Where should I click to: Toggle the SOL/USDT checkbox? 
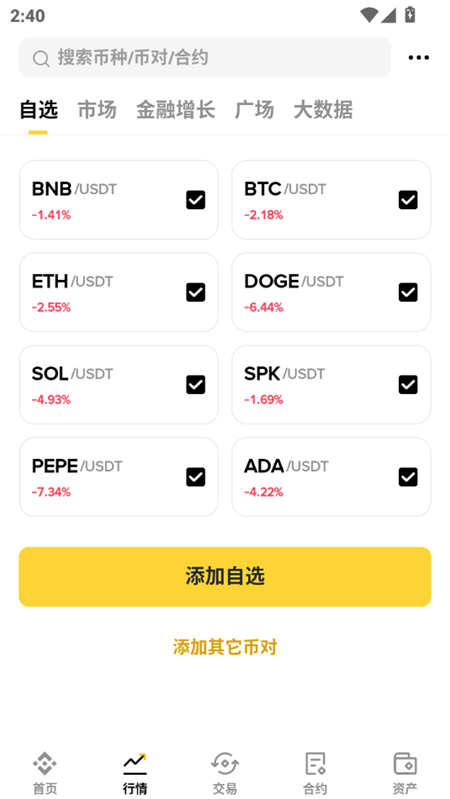tap(196, 385)
